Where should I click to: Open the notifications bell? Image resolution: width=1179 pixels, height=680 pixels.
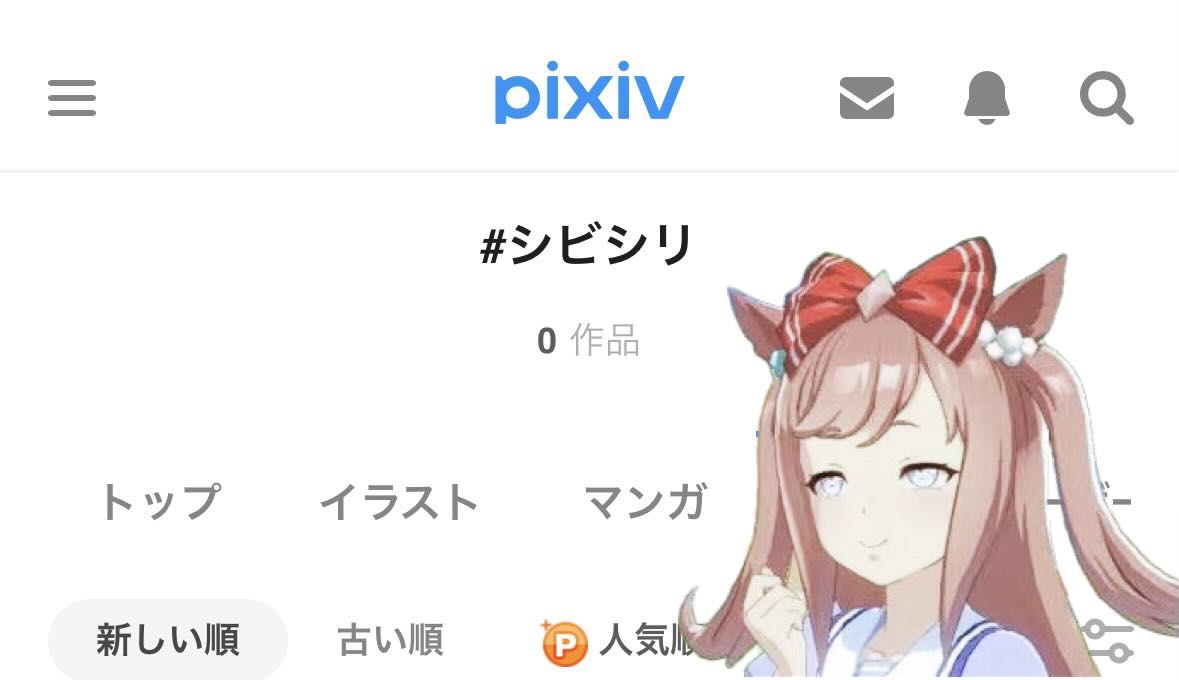[986, 99]
